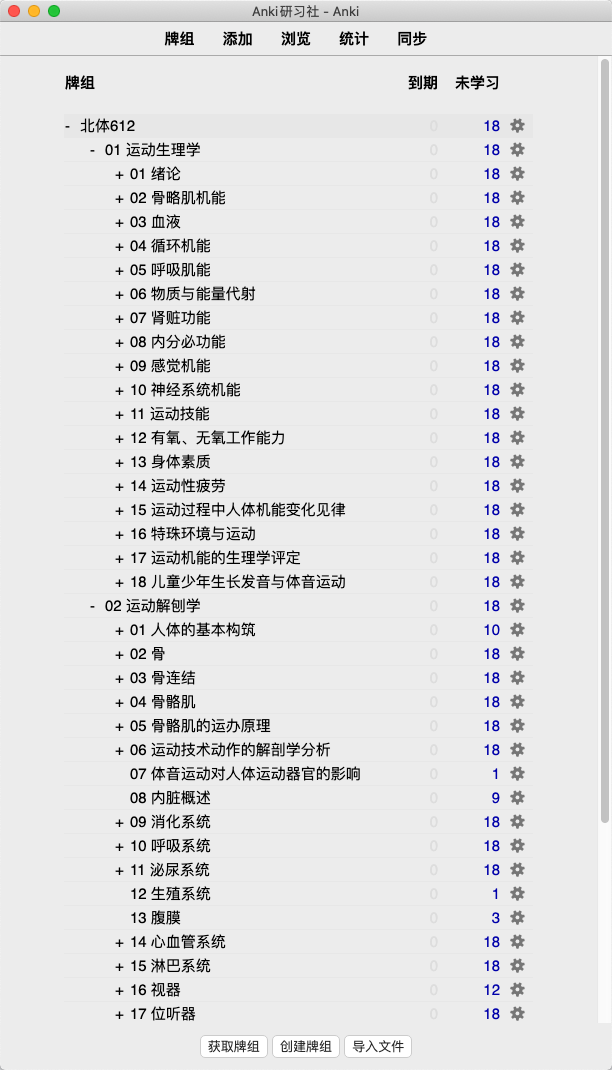Expand the 03 血液 deck
Viewport: 612px width, 1070px height.
[x=119, y=222]
